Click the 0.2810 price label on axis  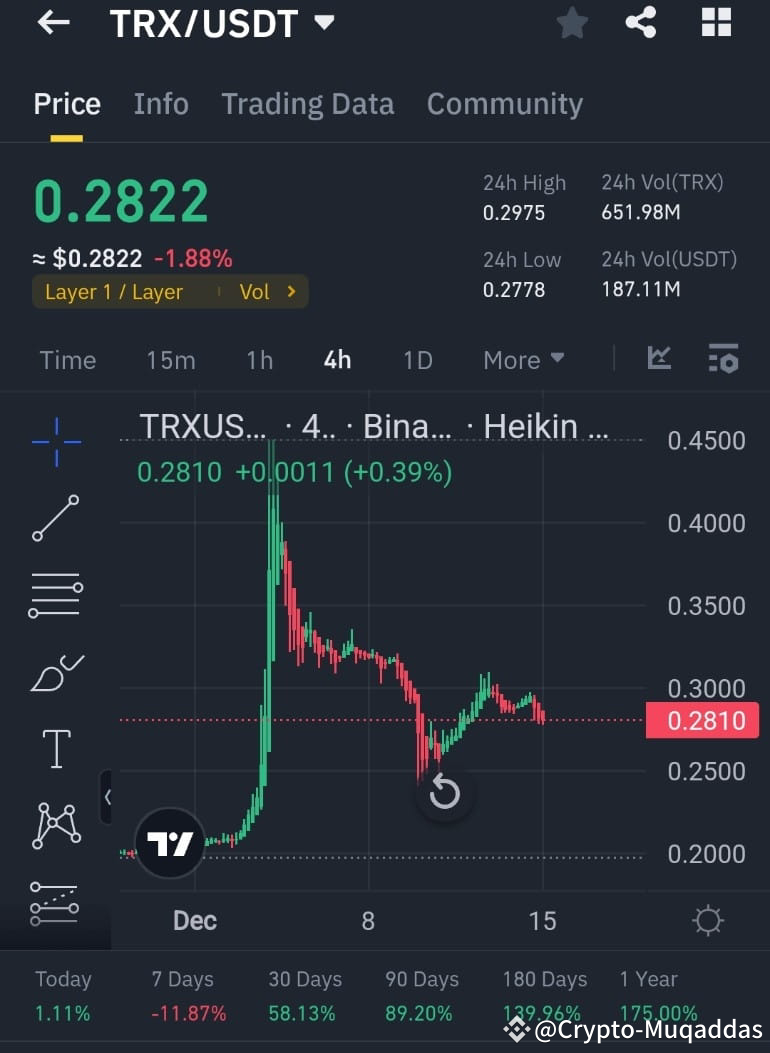coord(701,719)
